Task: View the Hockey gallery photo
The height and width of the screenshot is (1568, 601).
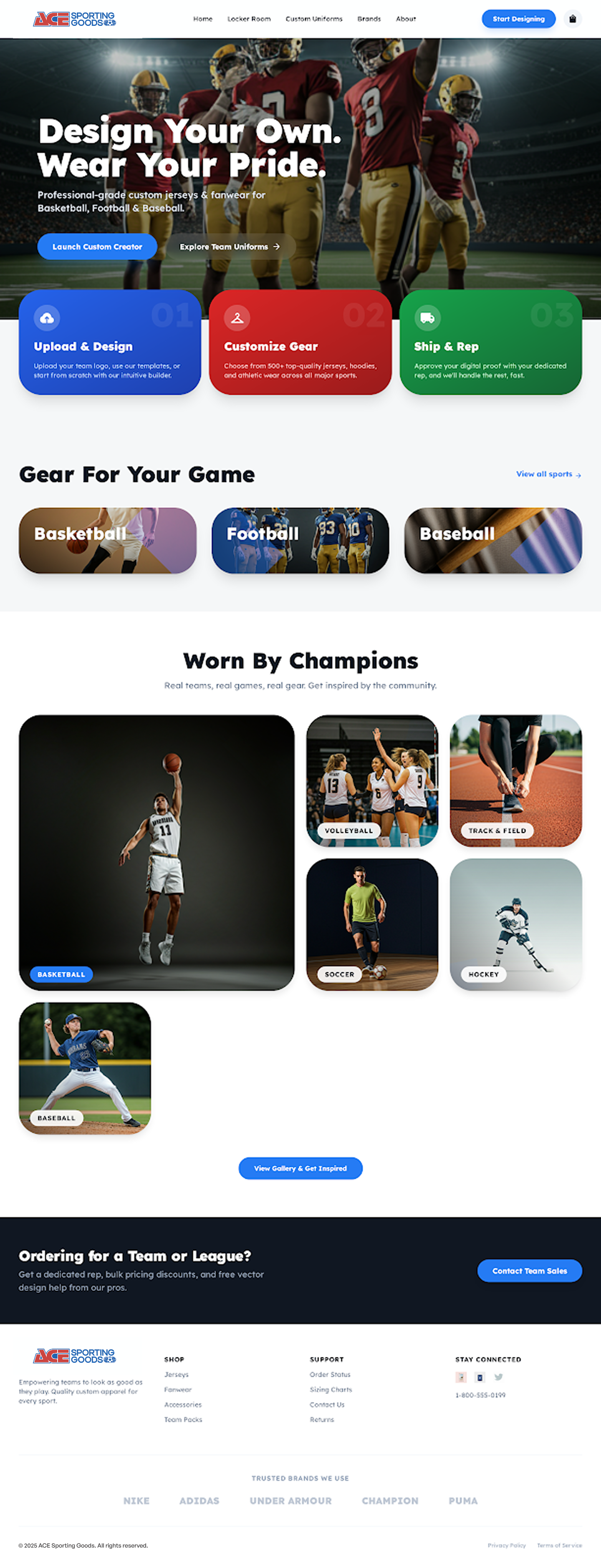Action: click(x=516, y=924)
